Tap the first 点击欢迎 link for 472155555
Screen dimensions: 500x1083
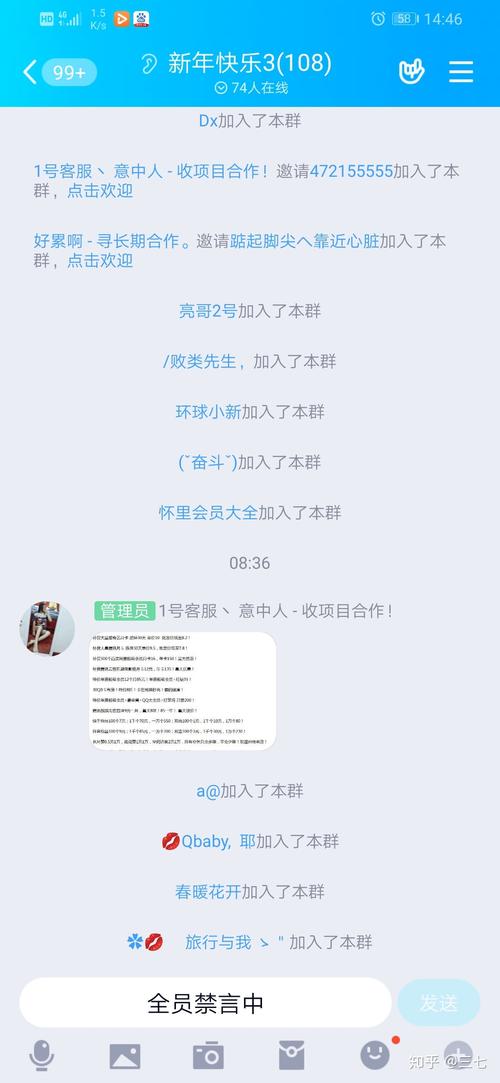99,191
